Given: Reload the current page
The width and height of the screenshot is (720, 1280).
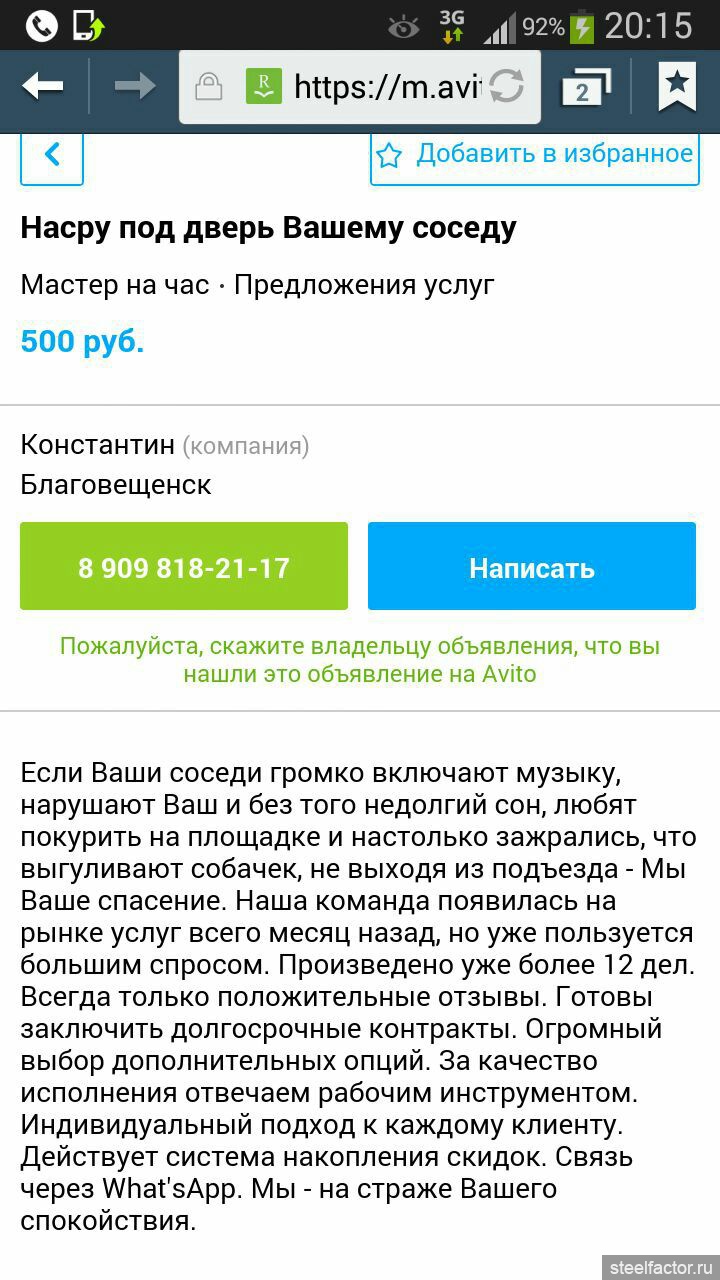Looking at the screenshot, I should [507, 87].
